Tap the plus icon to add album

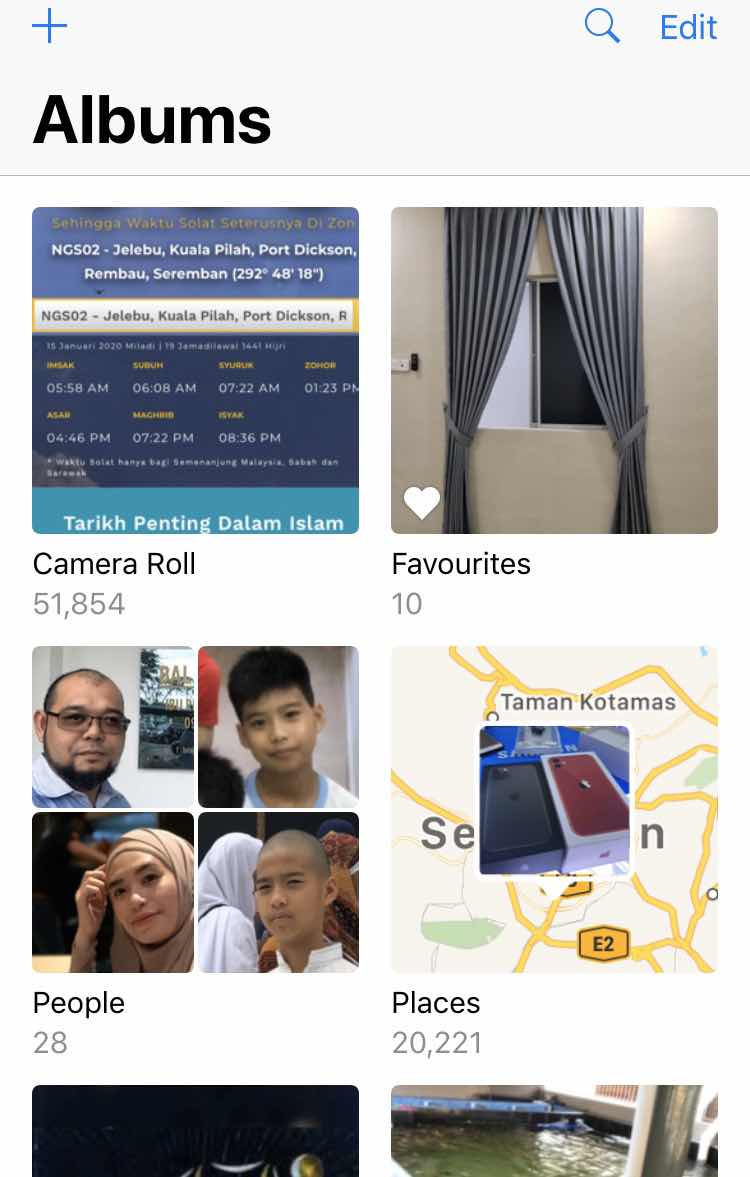click(49, 26)
